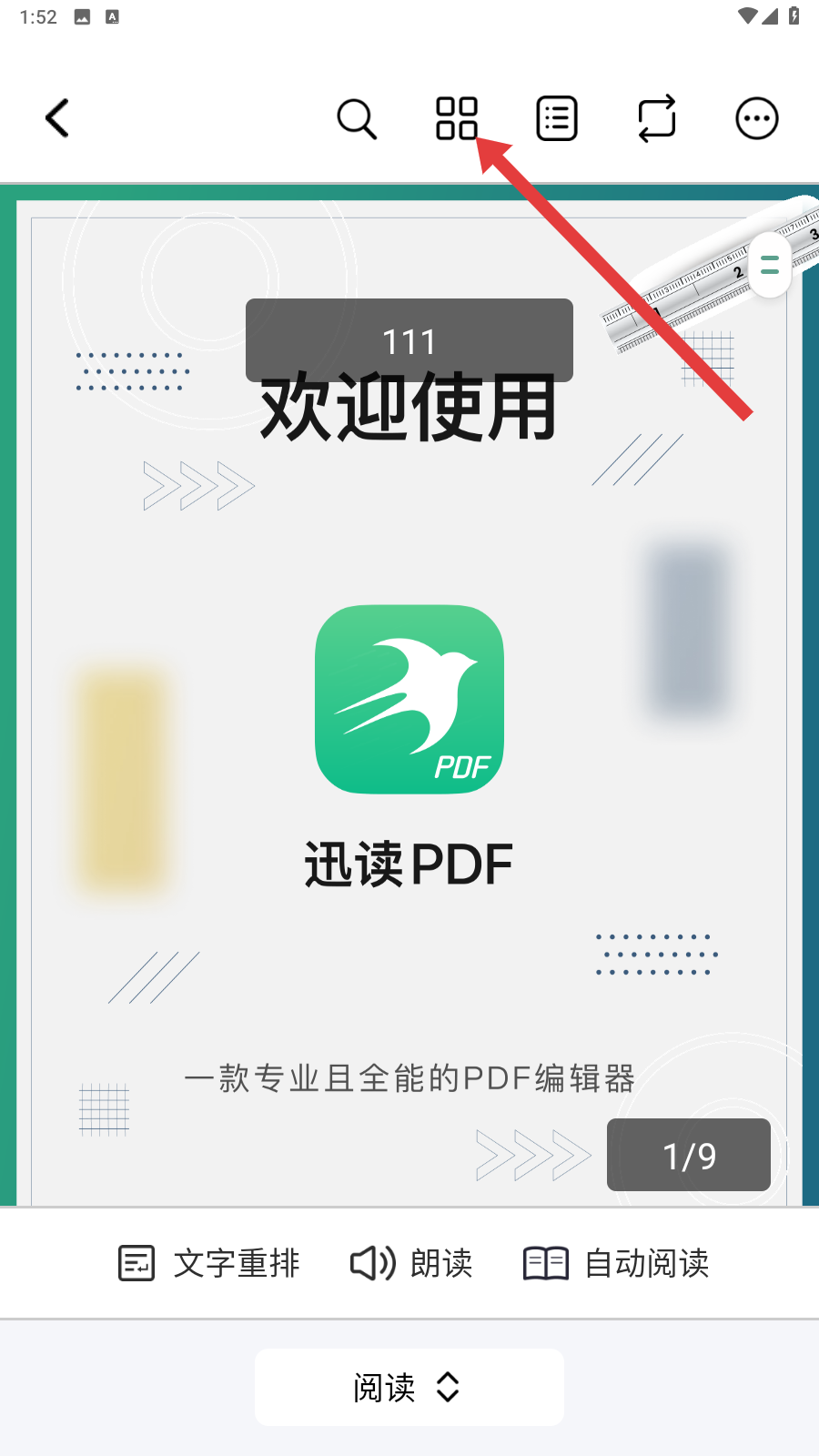Expand the 阅读 mode selector
The width and height of the screenshot is (819, 1456).
click(409, 1387)
